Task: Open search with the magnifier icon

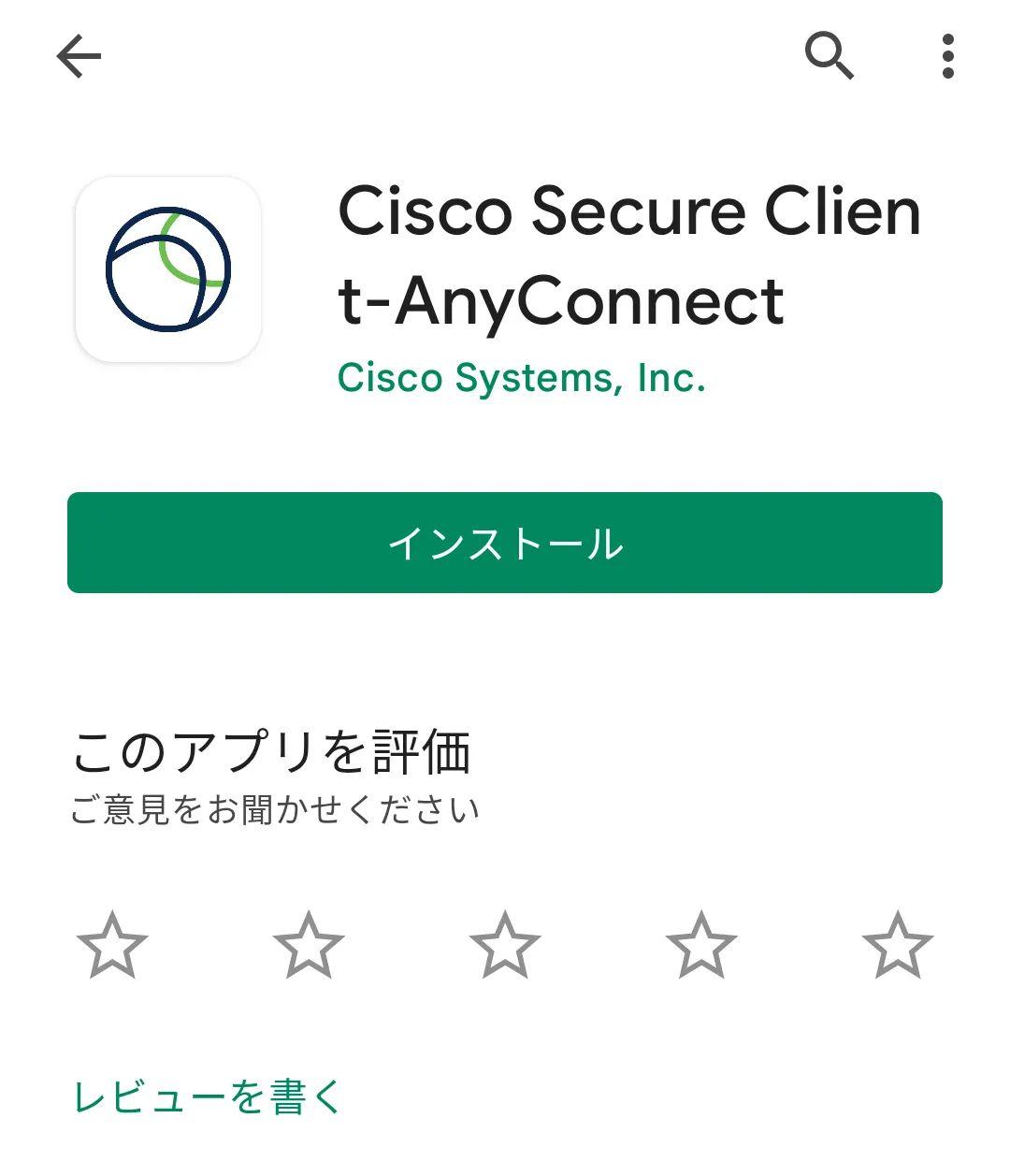Action: coord(830,56)
